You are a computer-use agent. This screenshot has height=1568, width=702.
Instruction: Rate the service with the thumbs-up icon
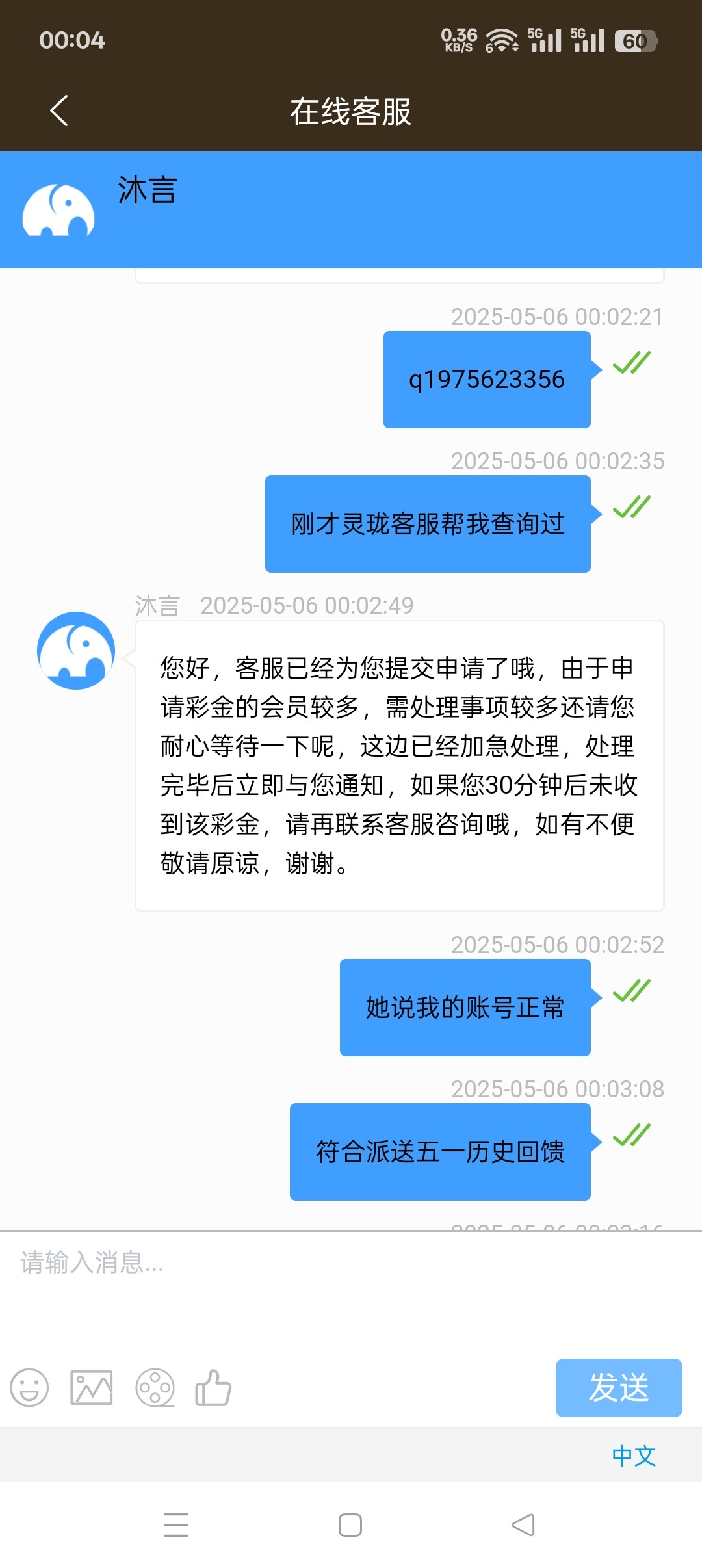tap(213, 1388)
